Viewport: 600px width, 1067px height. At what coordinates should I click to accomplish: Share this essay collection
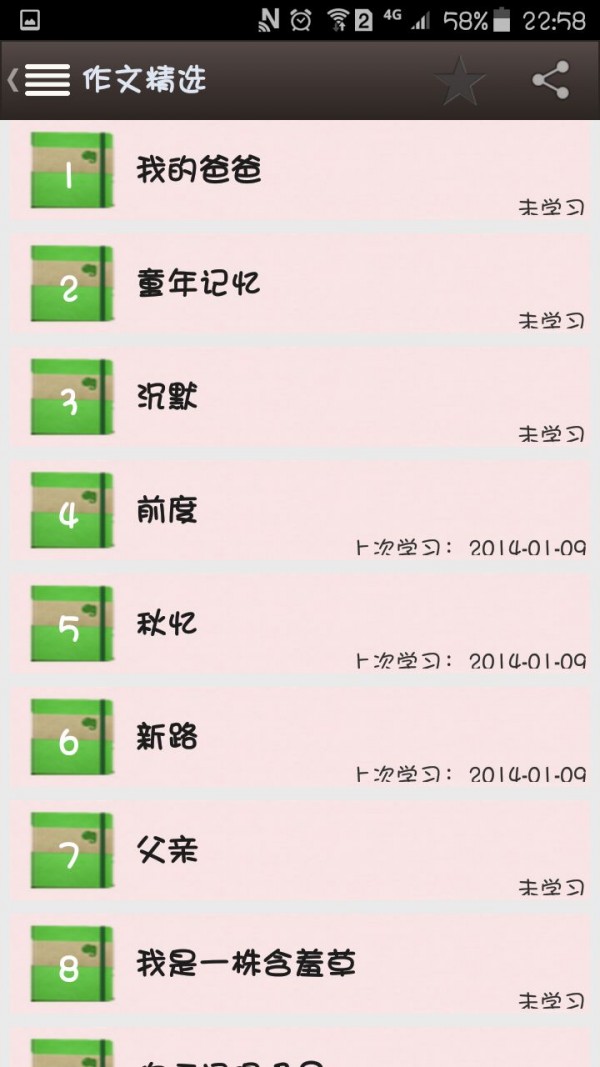pyautogui.click(x=550, y=80)
